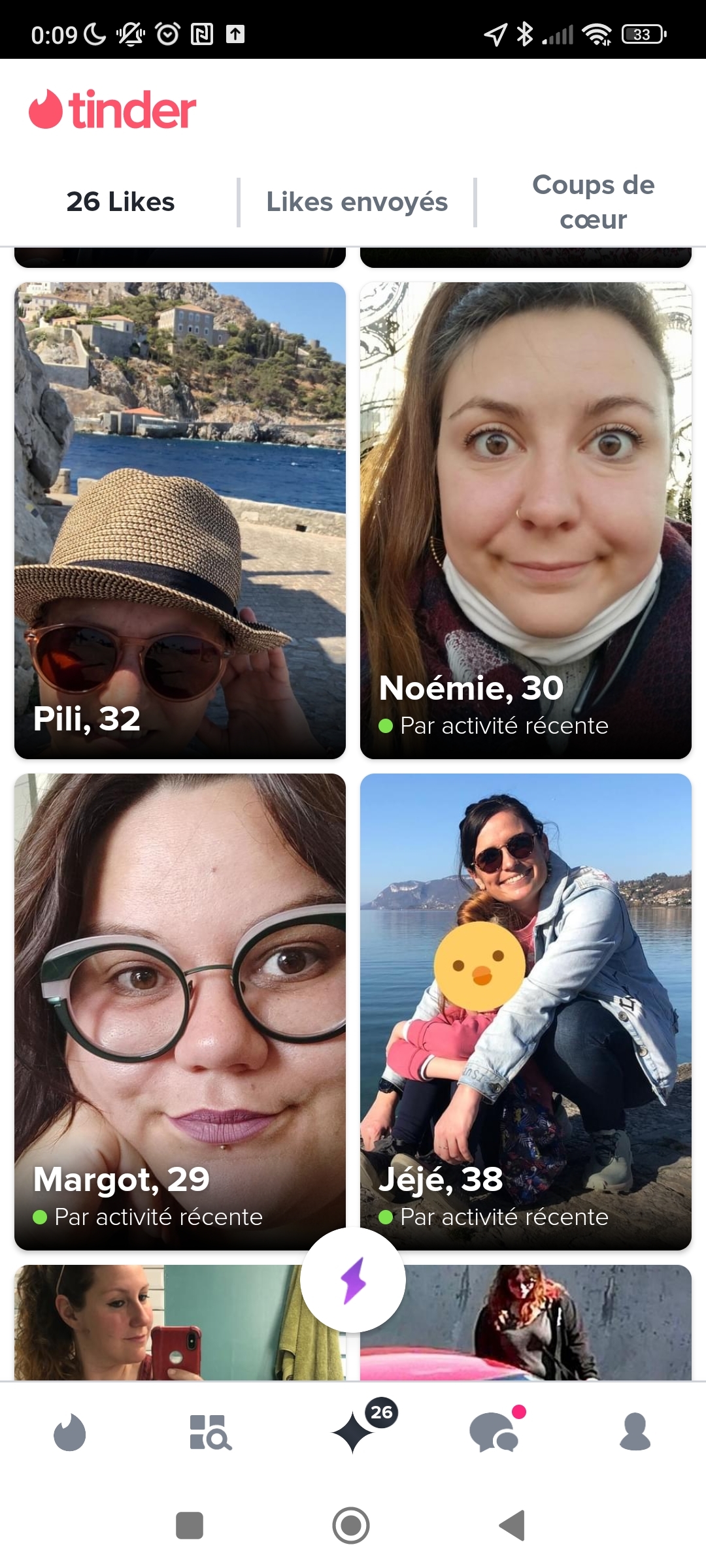The image size is (706, 1568).
Task: Switch to the Likes envoyés tab
Action: point(357,202)
